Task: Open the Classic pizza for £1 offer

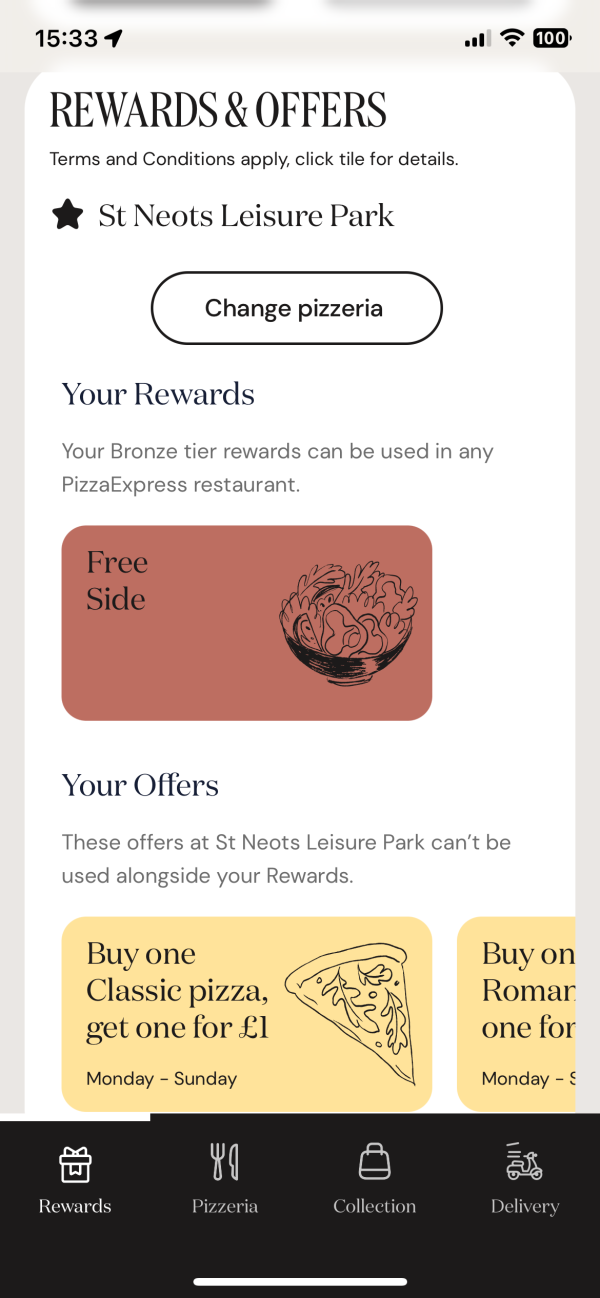Action: [x=246, y=1013]
